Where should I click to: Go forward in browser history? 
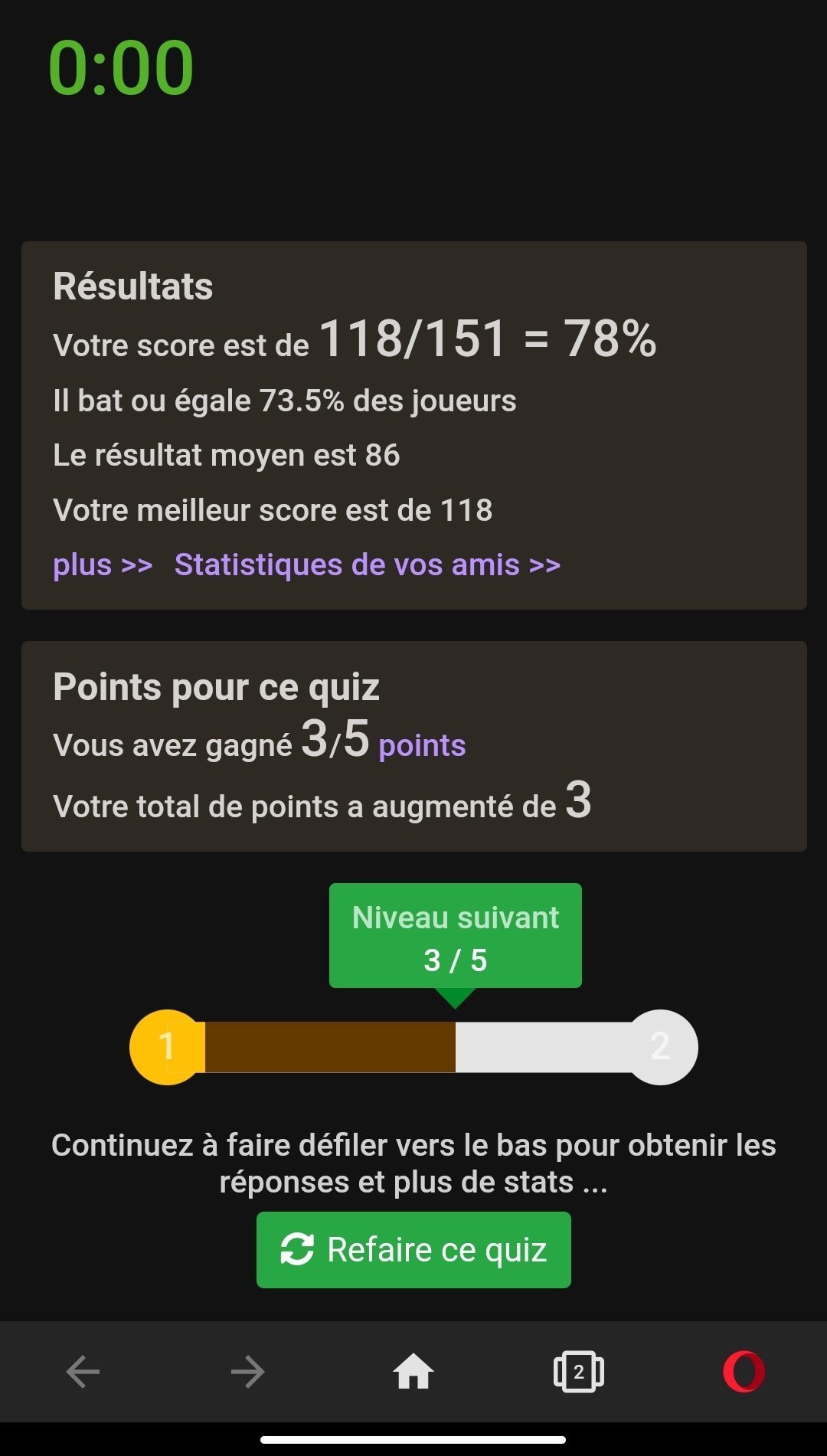pos(247,1371)
